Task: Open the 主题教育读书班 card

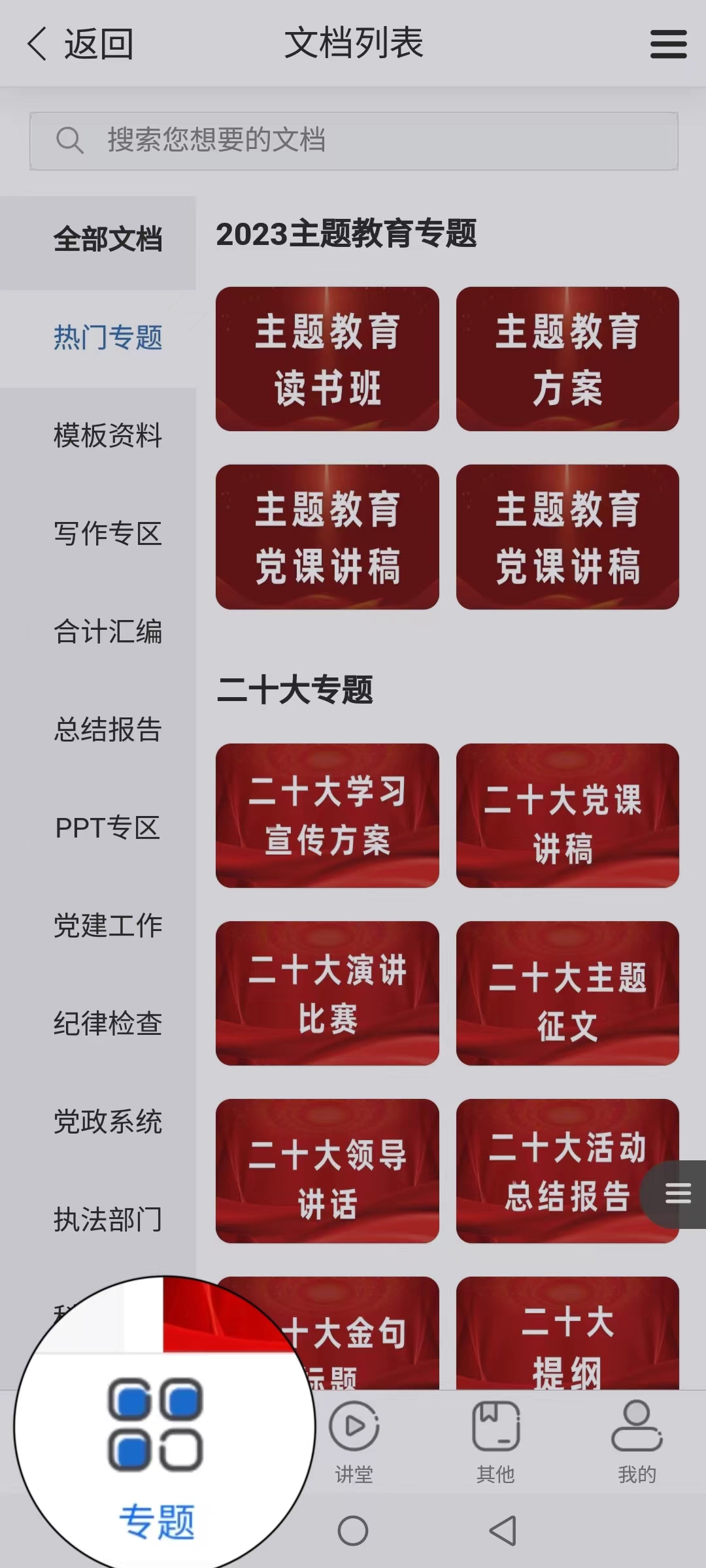Action: (x=327, y=359)
